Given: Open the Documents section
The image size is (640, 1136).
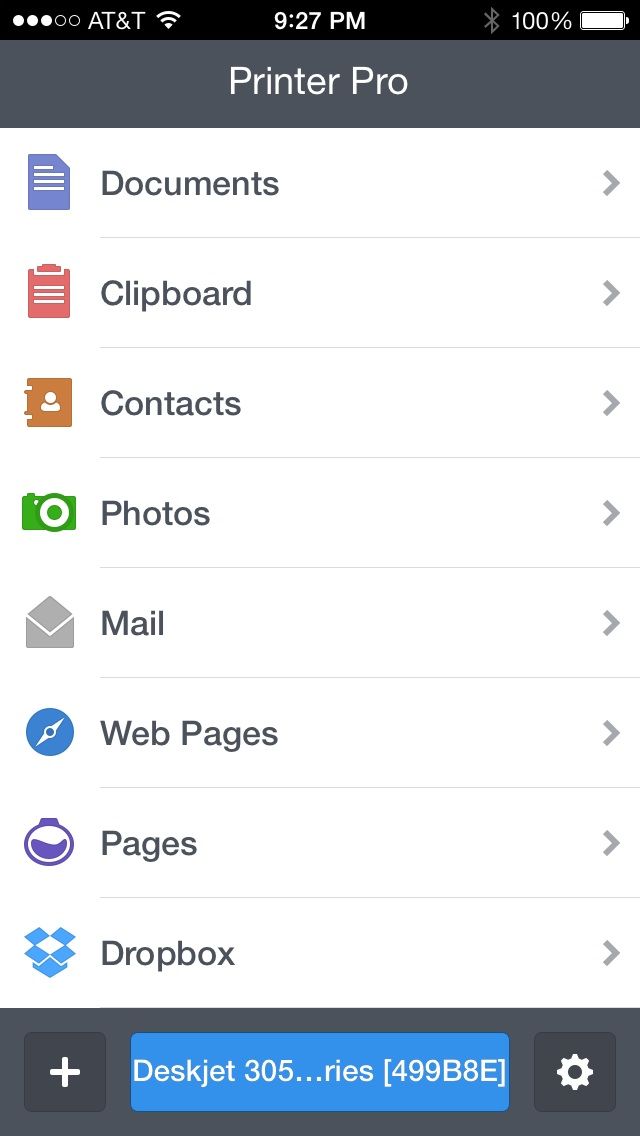Looking at the screenshot, I should tap(320, 183).
